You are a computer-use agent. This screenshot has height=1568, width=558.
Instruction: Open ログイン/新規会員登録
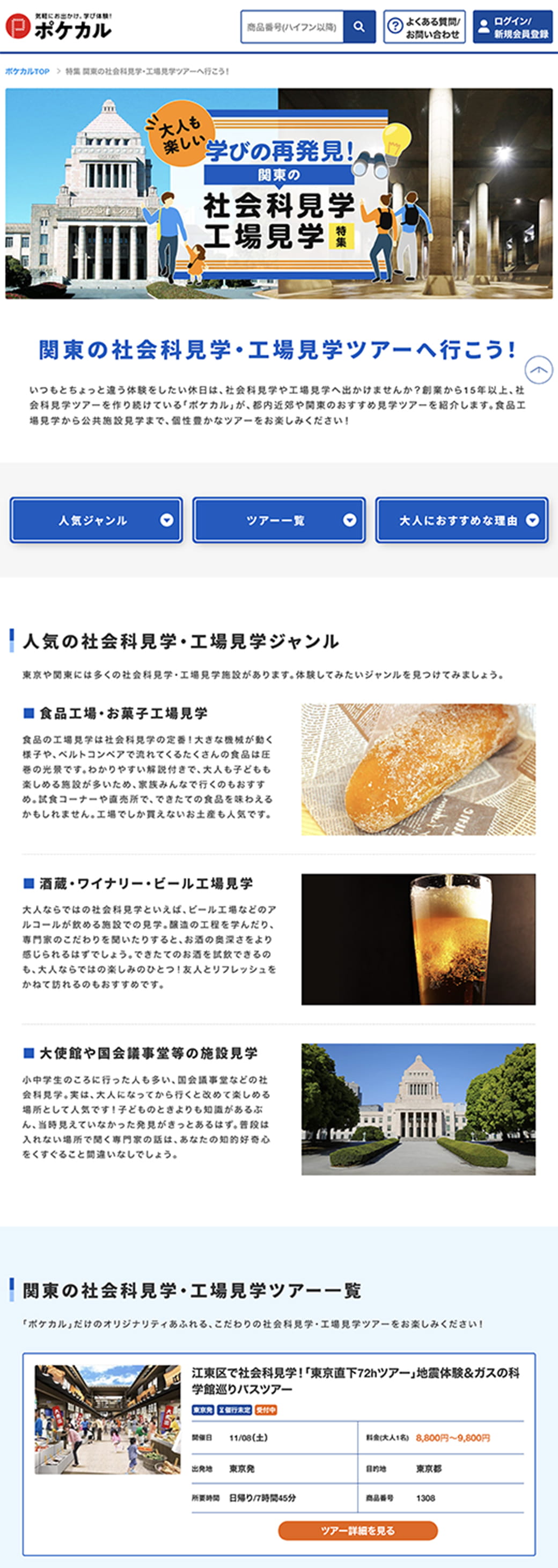coord(513,27)
